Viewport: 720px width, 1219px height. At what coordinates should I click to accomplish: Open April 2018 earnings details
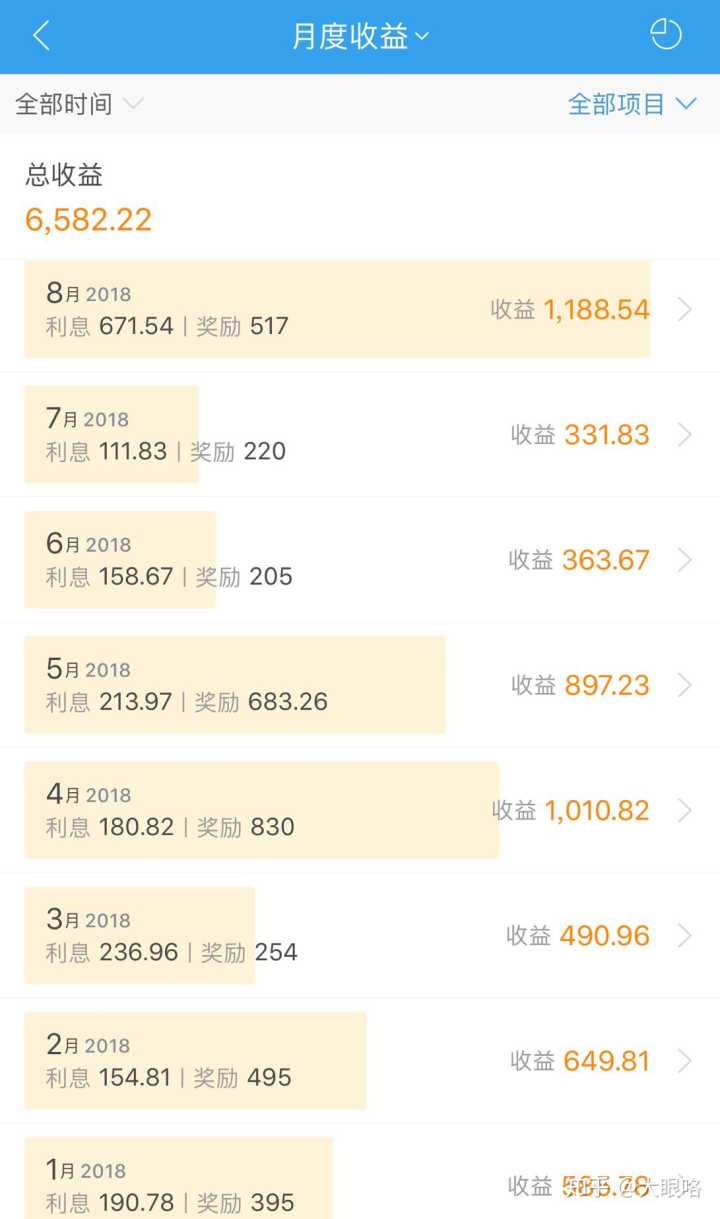[x=360, y=810]
